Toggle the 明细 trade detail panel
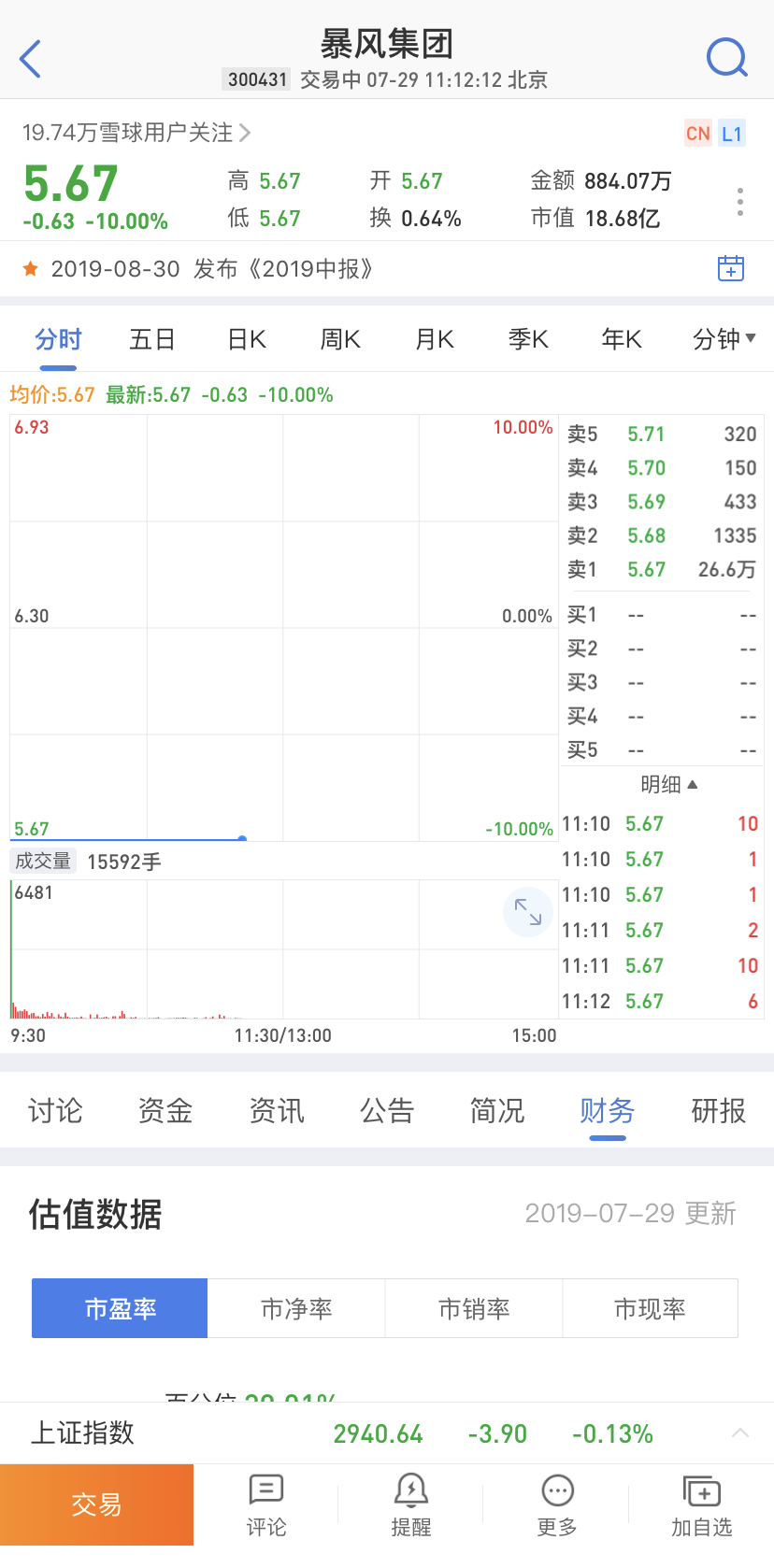The height and width of the screenshot is (1568, 774). [668, 784]
